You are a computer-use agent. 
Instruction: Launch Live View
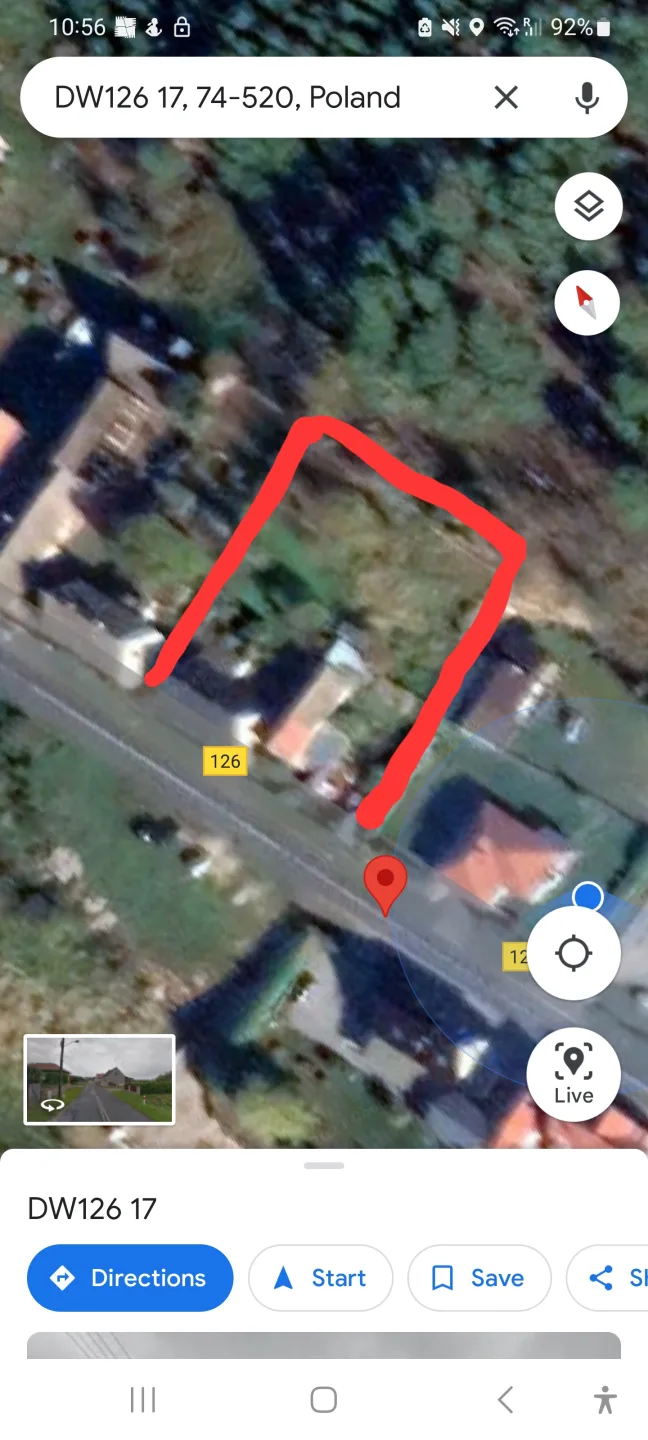click(x=574, y=1072)
